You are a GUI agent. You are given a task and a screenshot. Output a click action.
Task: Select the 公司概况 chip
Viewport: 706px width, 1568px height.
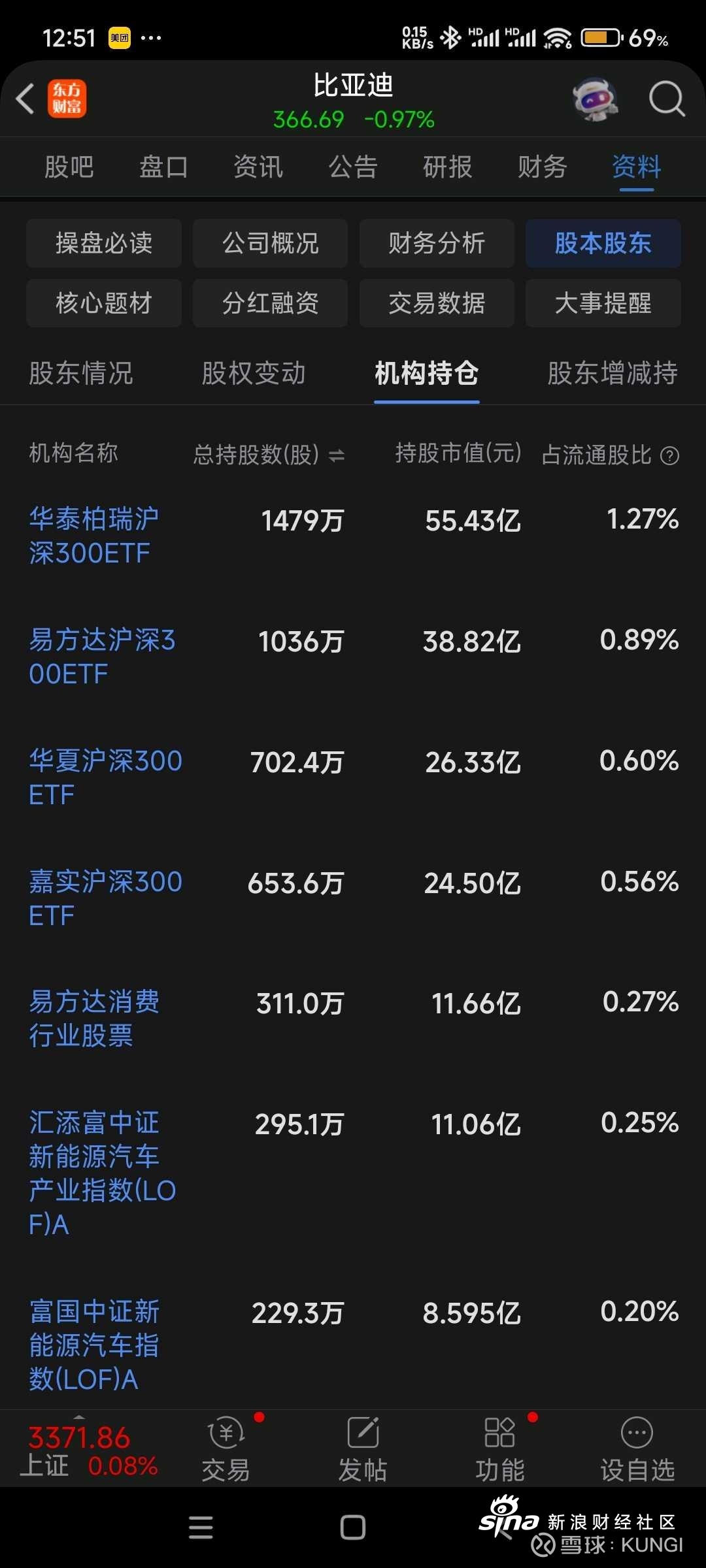[270, 243]
